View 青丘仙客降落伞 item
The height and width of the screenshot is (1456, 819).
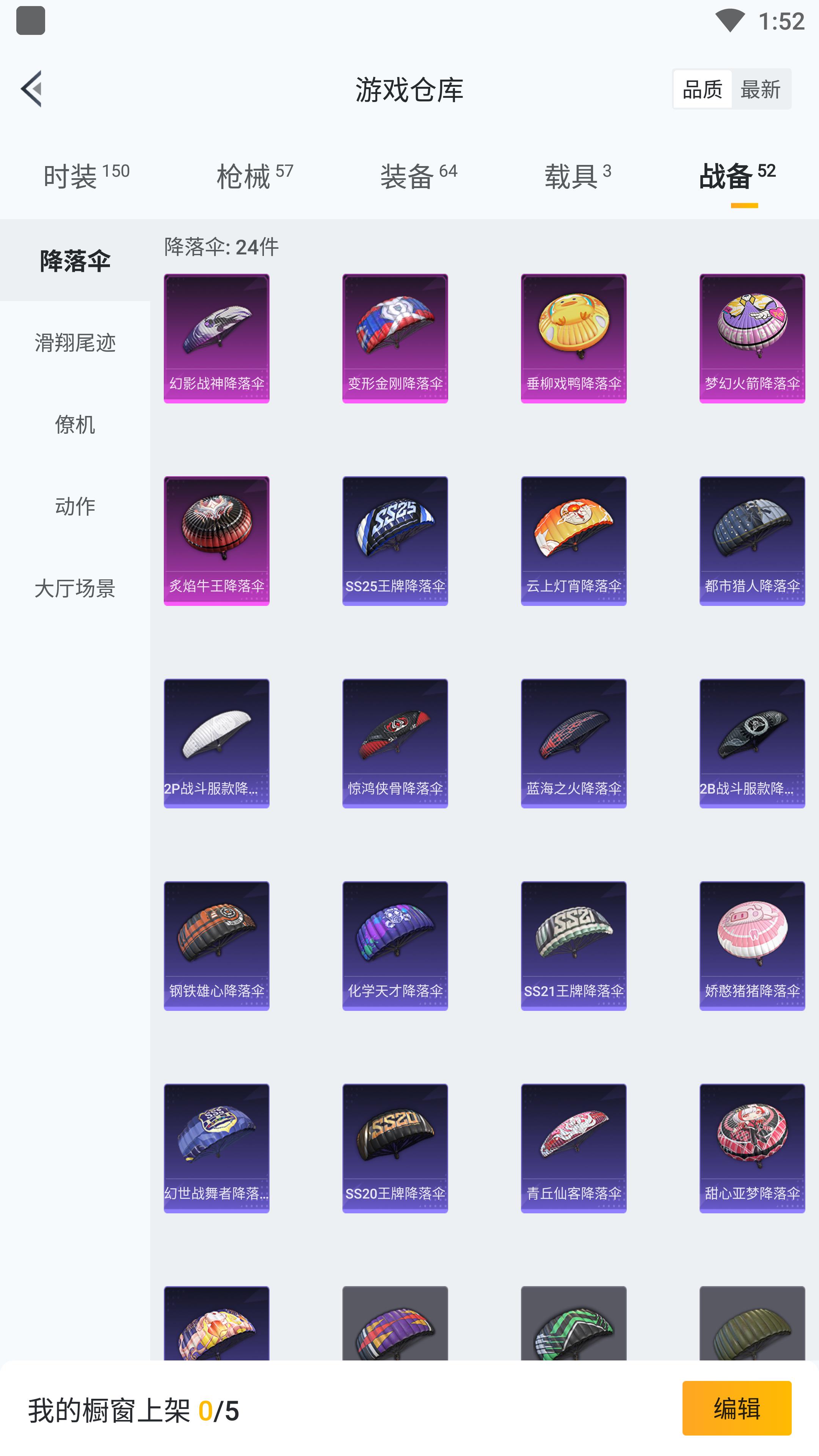(573, 1147)
